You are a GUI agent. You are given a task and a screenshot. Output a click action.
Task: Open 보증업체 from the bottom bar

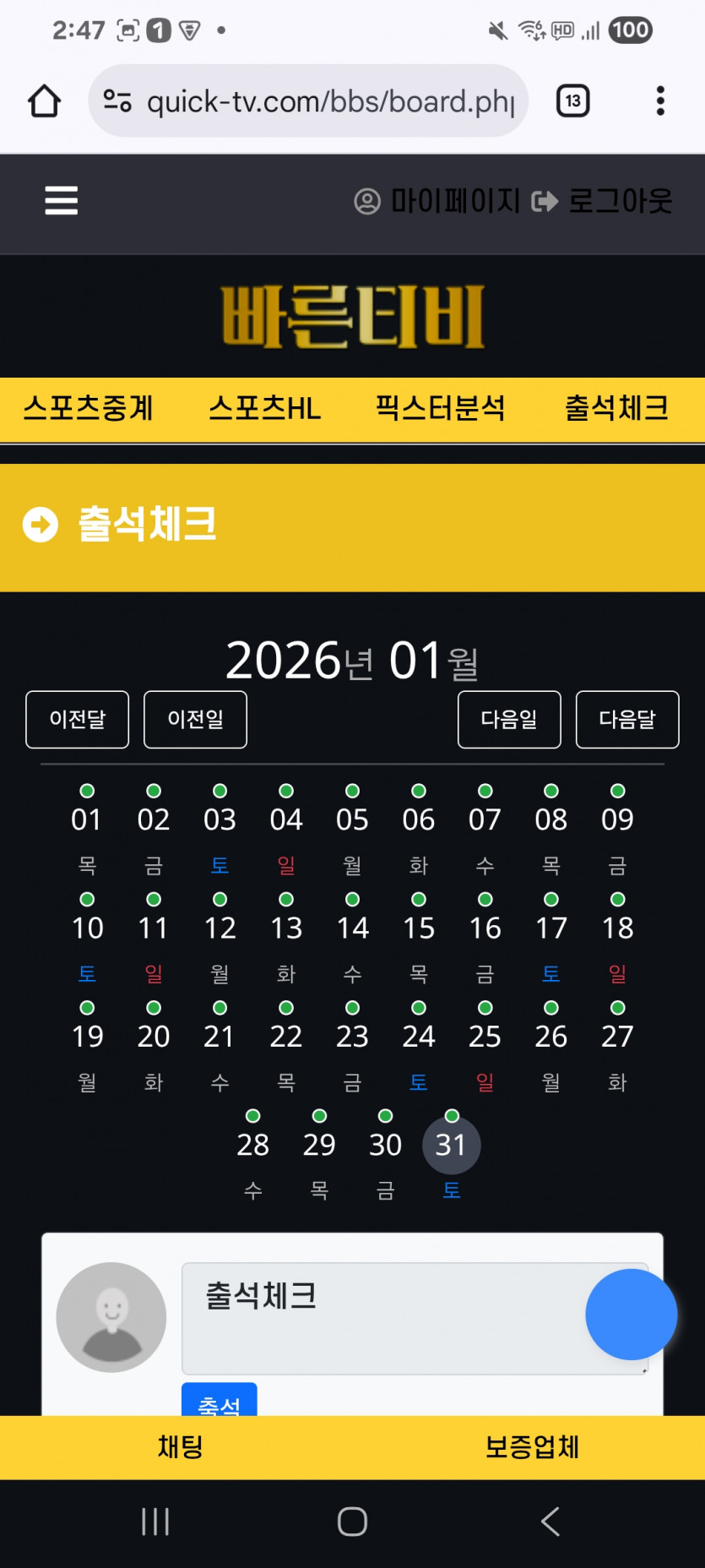click(532, 1447)
